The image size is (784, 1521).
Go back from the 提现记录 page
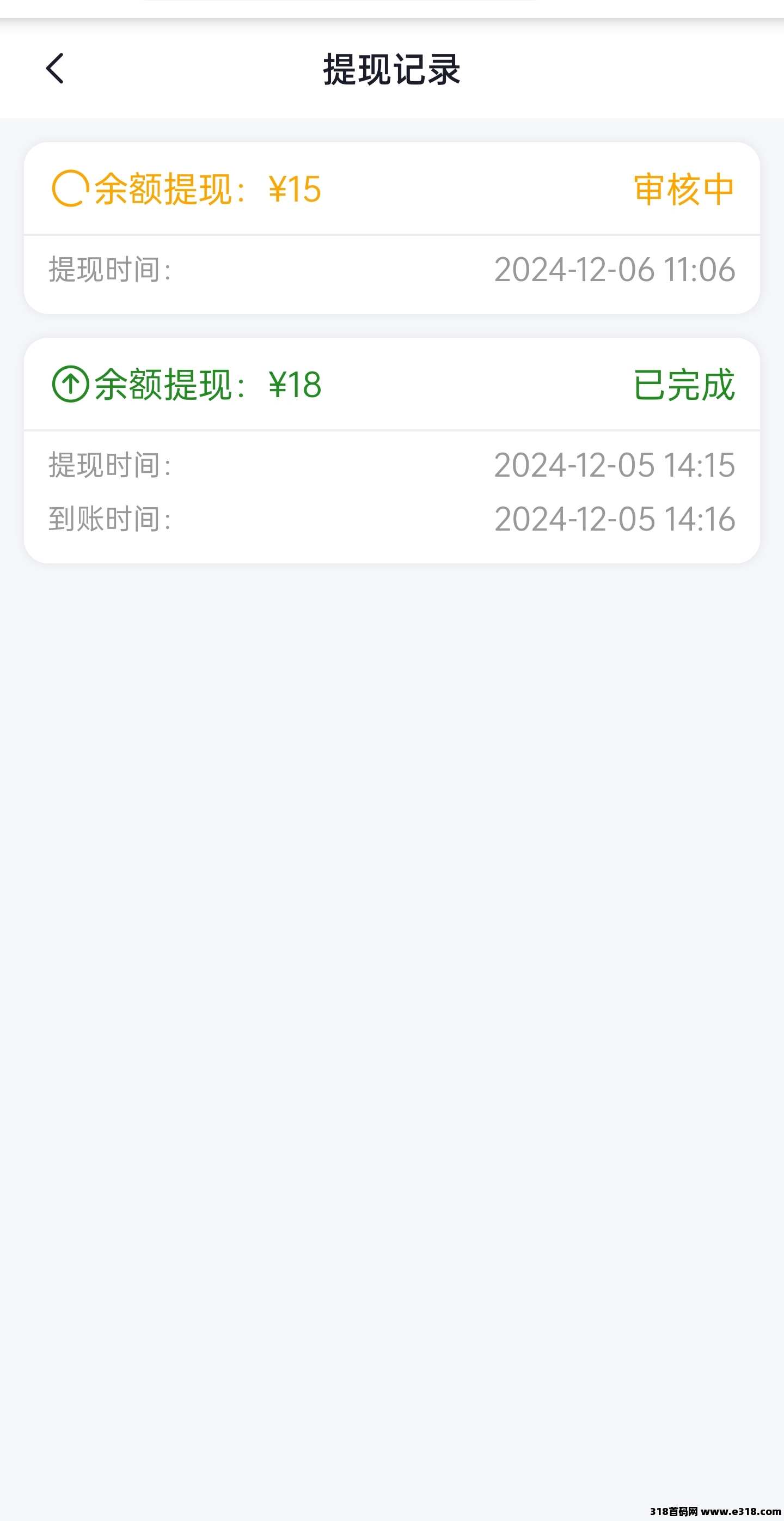click(x=55, y=69)
